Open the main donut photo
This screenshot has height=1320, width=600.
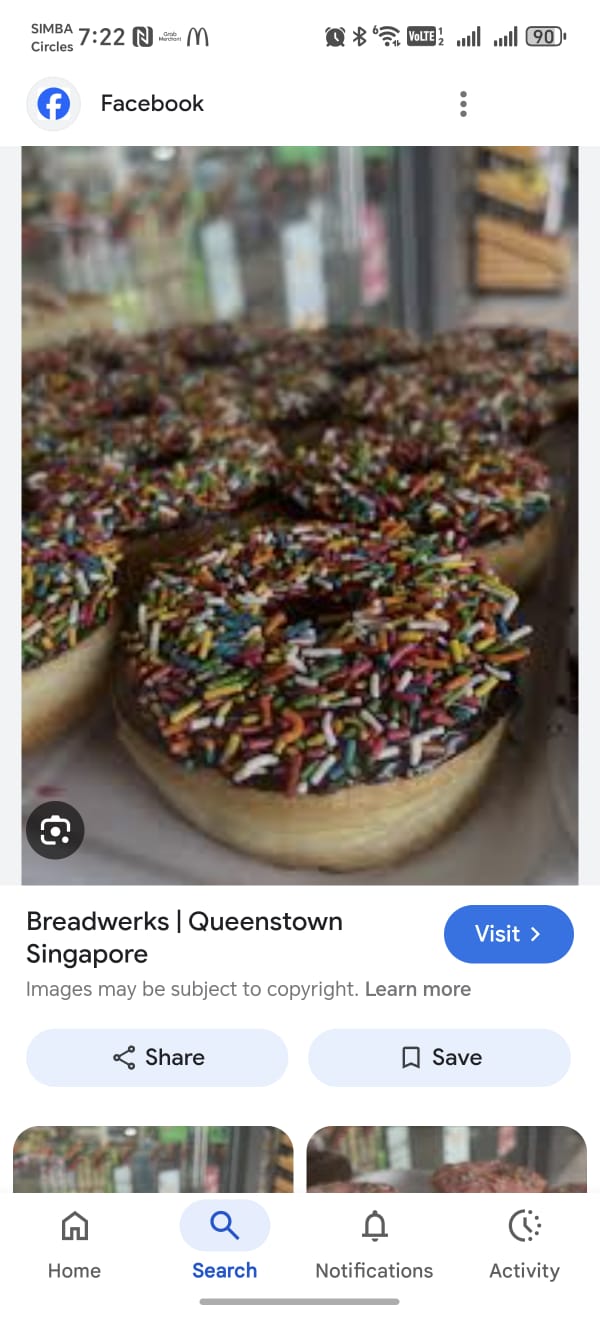point(300,516)
